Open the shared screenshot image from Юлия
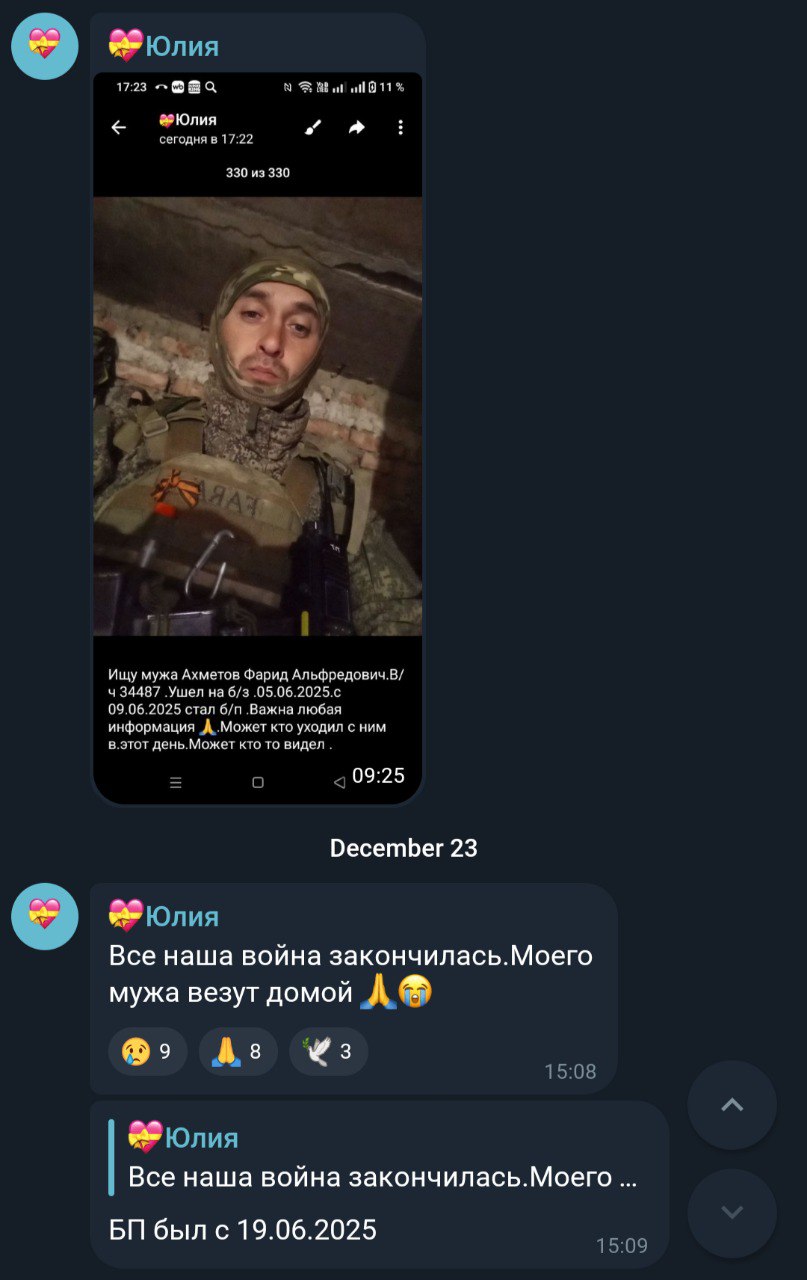 257,438
